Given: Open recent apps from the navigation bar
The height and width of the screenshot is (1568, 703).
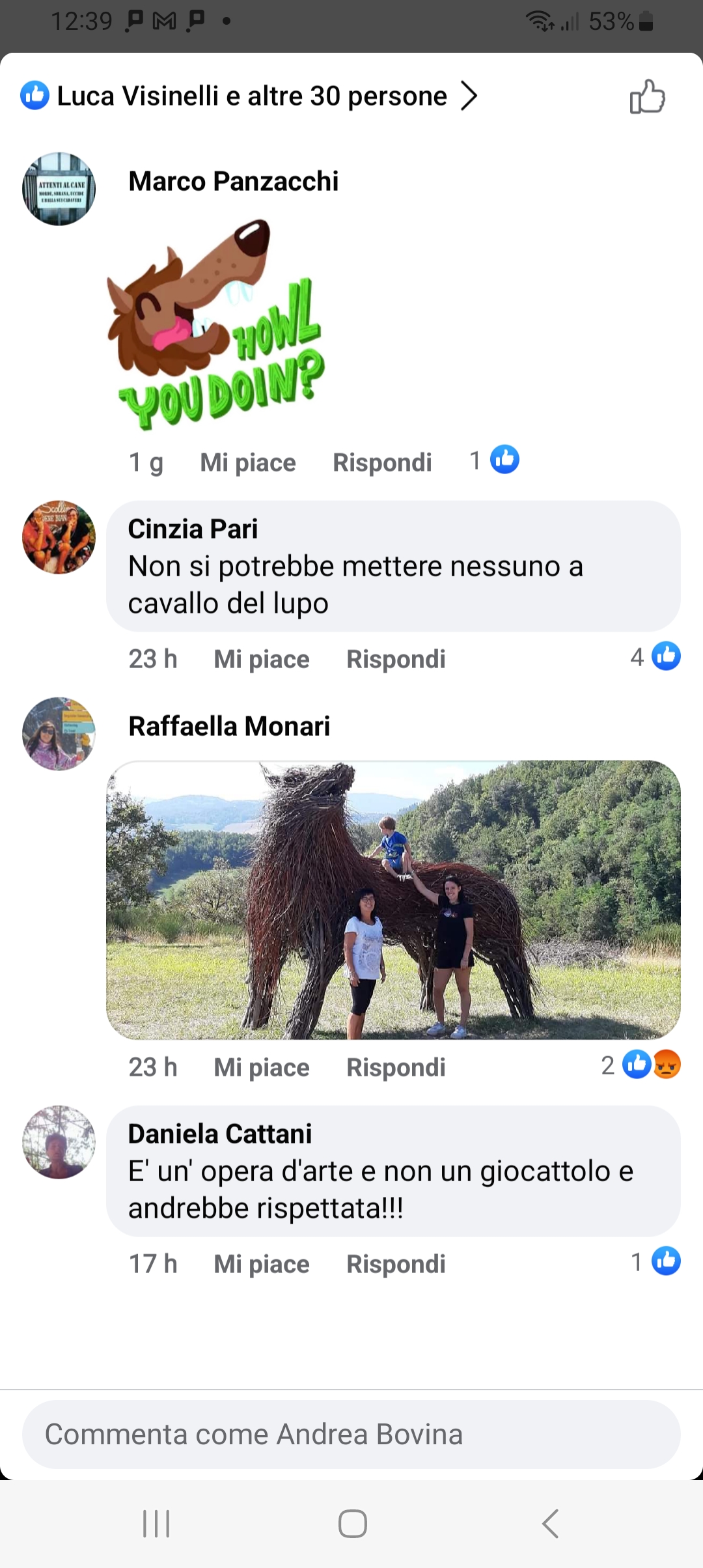Looking at the screenshot, I should (156, 1524).
